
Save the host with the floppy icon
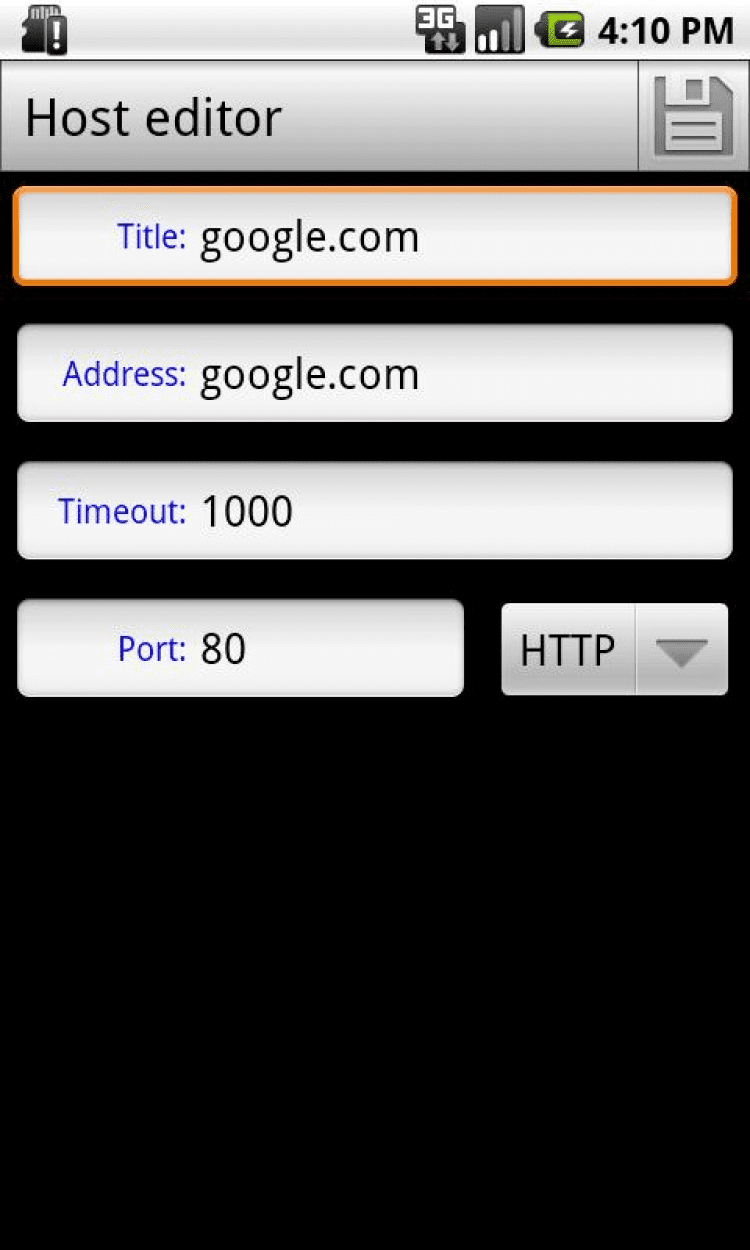tap(693, 116)
